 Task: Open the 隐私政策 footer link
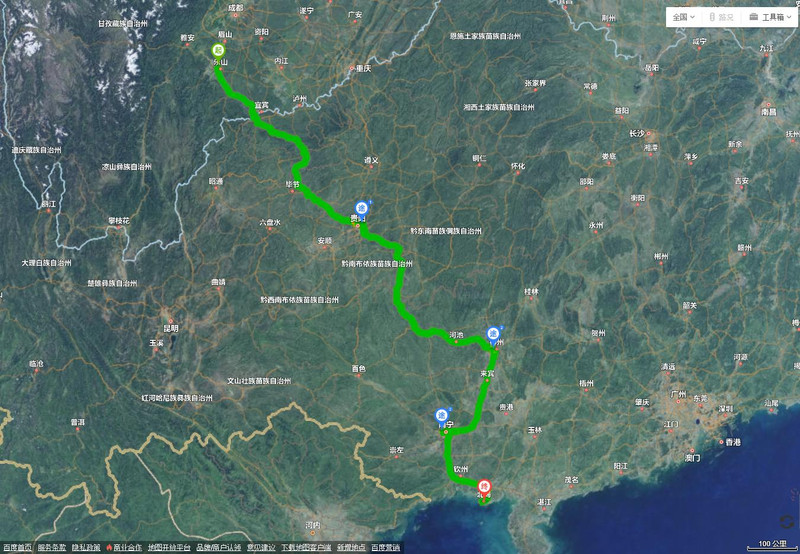[86, 548]
